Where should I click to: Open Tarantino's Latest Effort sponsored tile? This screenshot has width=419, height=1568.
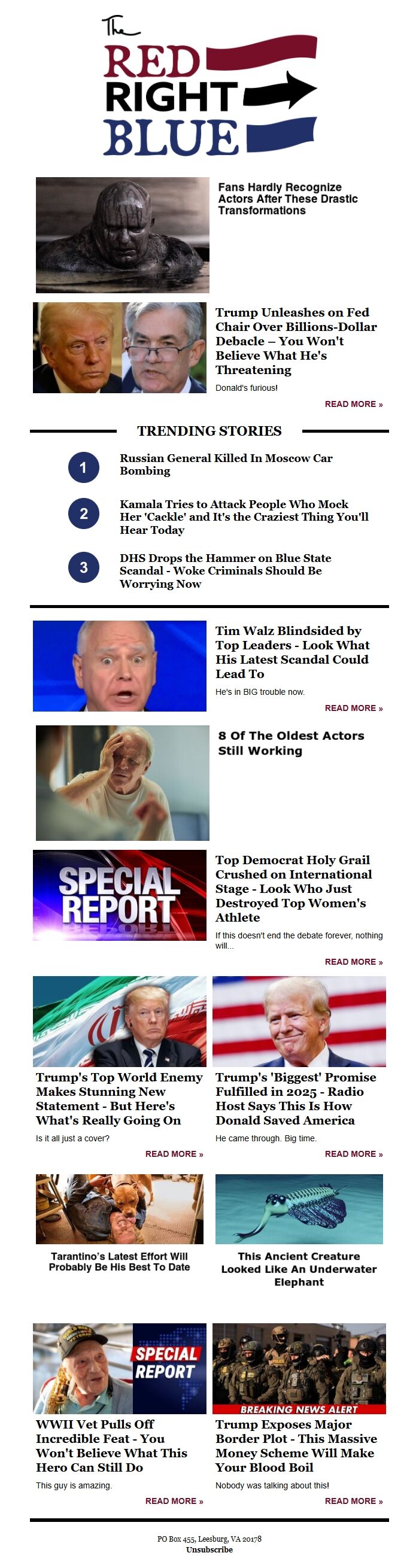119,1261
